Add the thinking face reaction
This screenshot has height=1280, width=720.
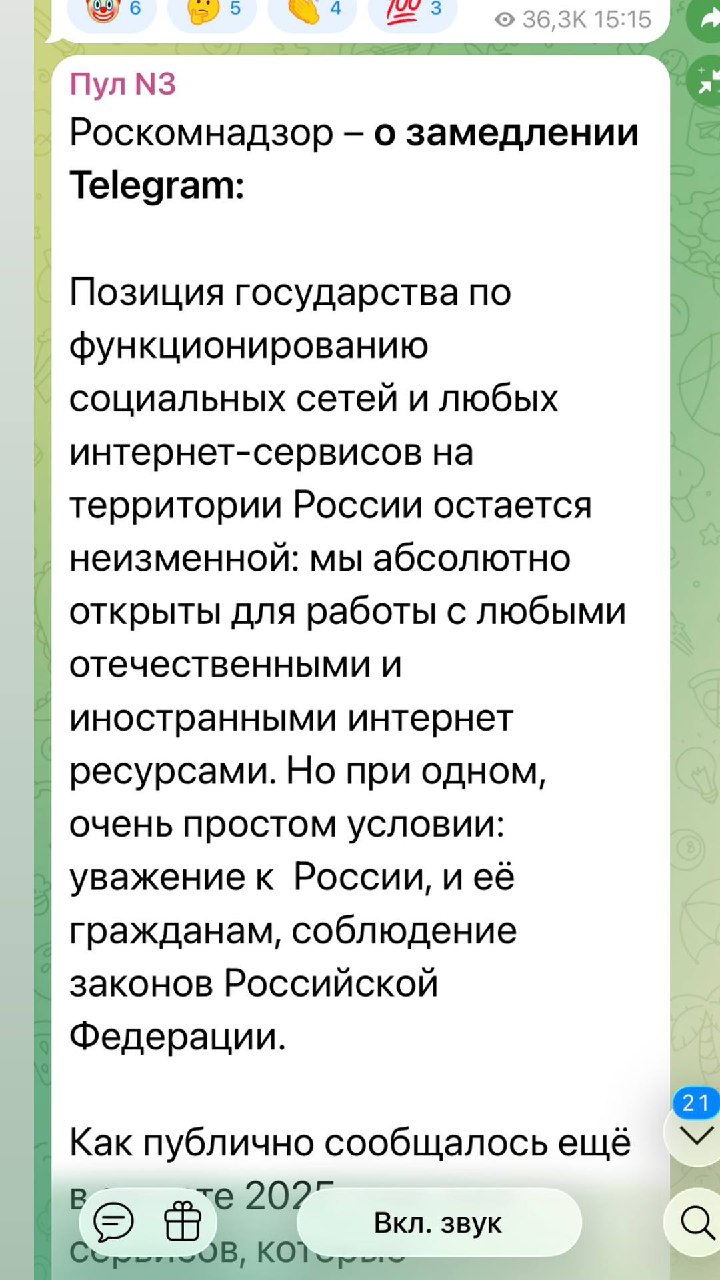coord(212,13)
